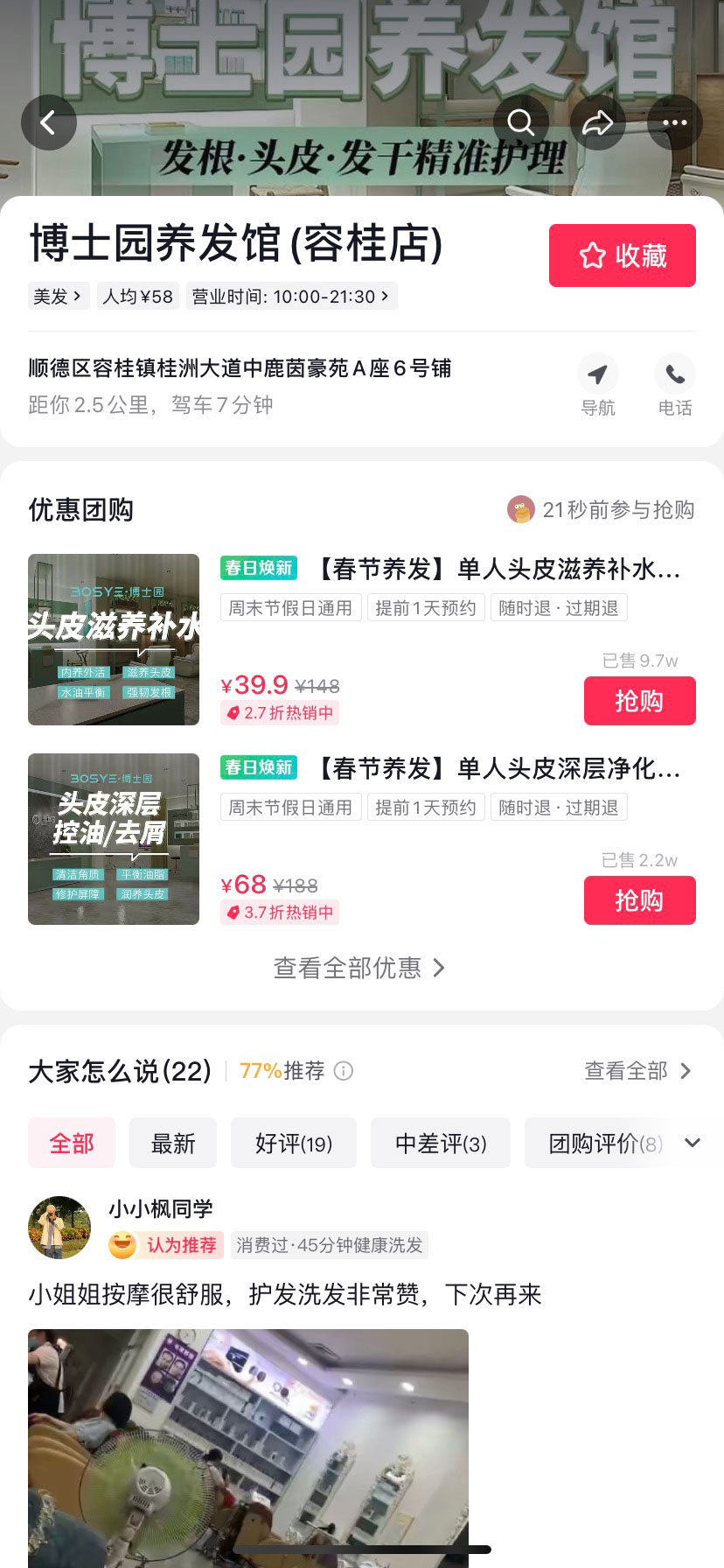Image resolution: width=724 pixels, height=1568 pixels.
Task: Open the three-dot overflow menu
Action: (675, 122)
